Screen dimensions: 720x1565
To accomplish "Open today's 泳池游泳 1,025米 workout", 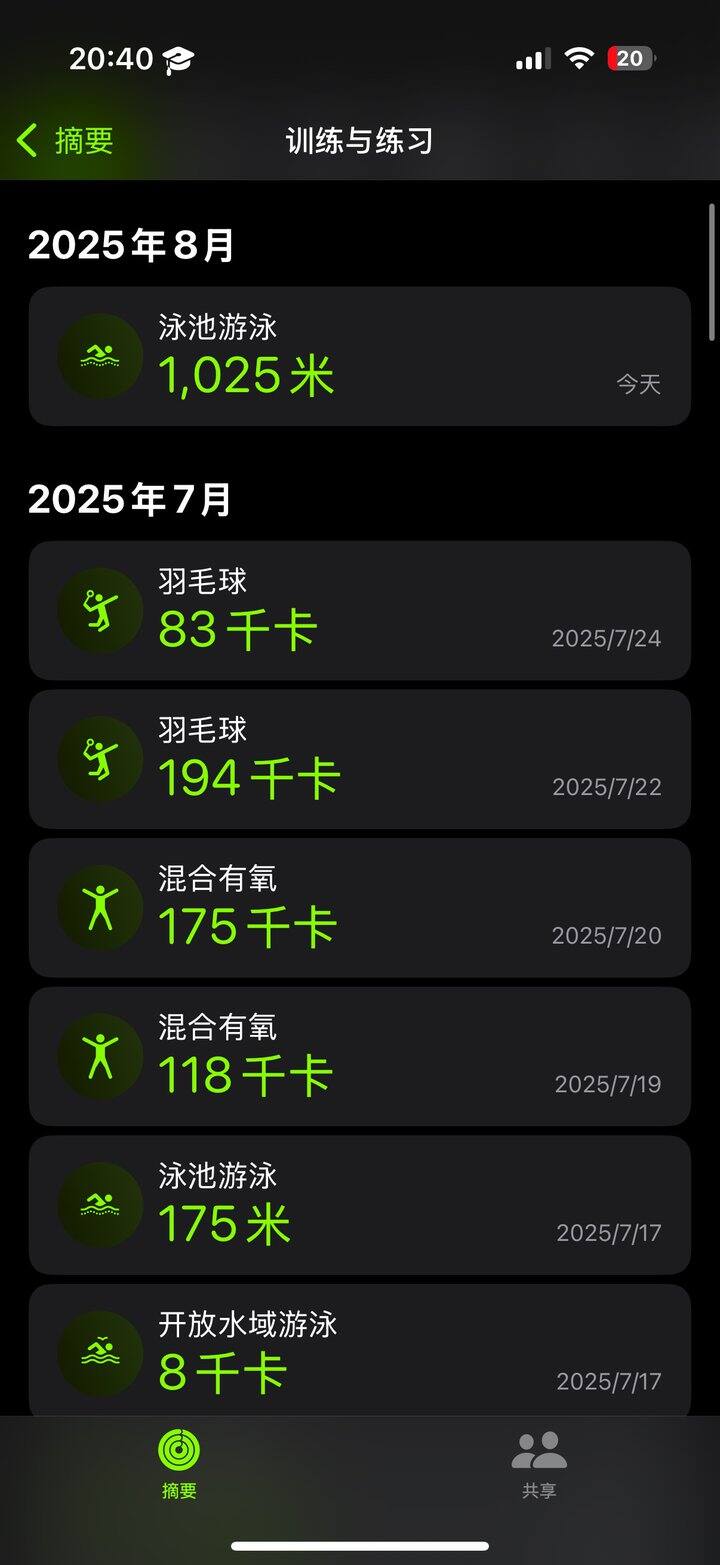I will (360, 357).
